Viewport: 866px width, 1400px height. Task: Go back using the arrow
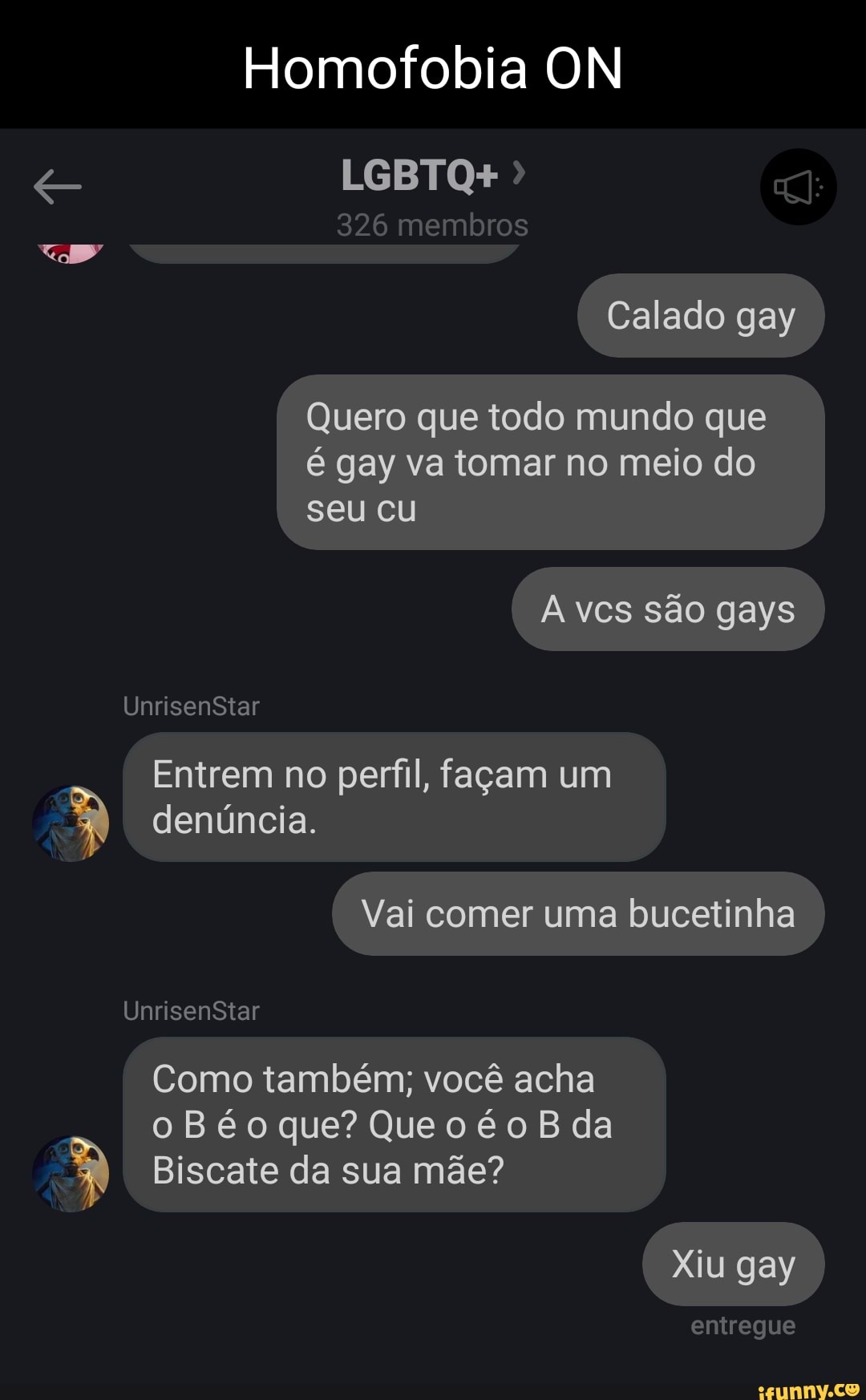coord(58,187)
